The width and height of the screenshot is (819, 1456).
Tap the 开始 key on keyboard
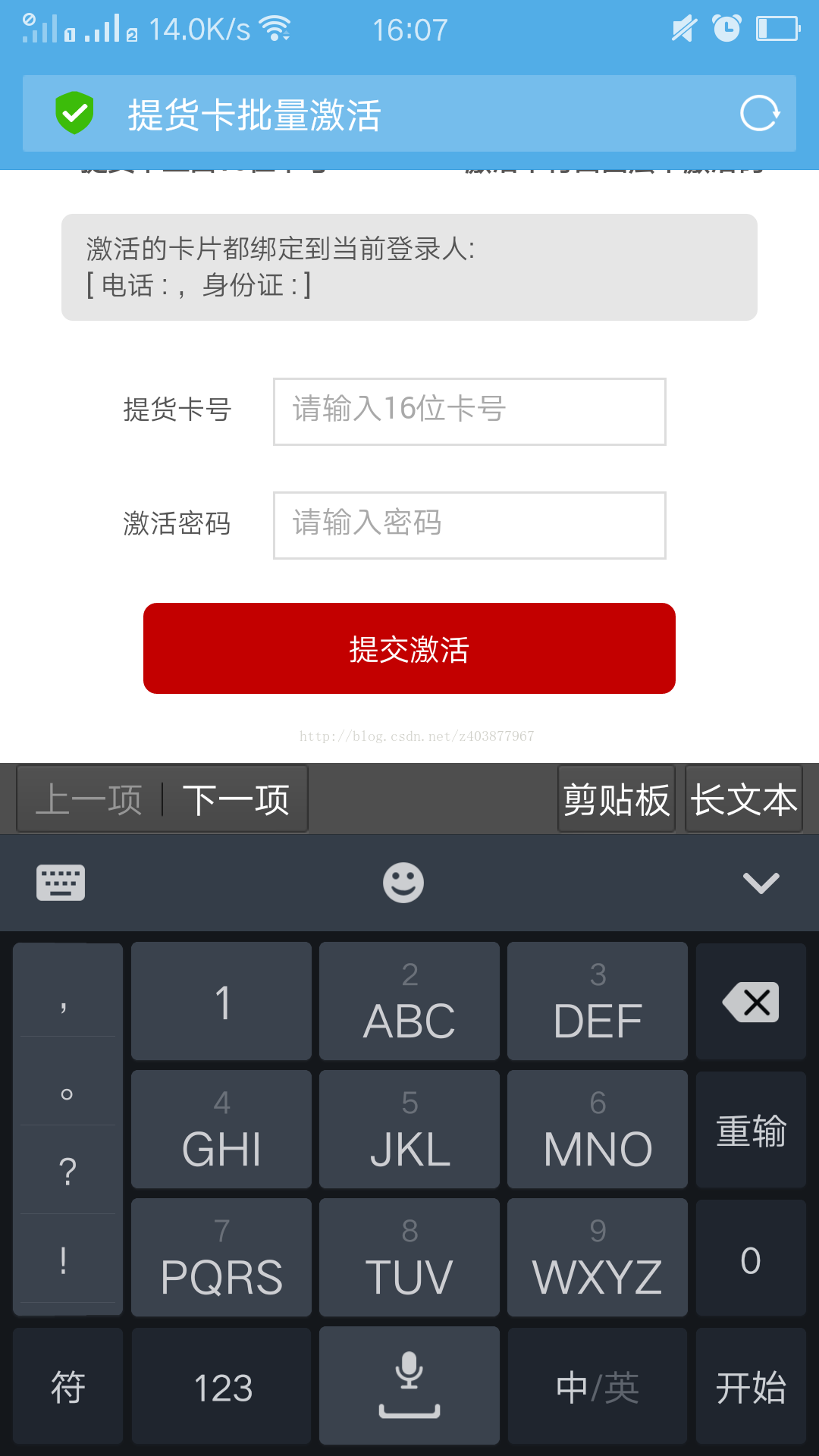[751, 1386]
